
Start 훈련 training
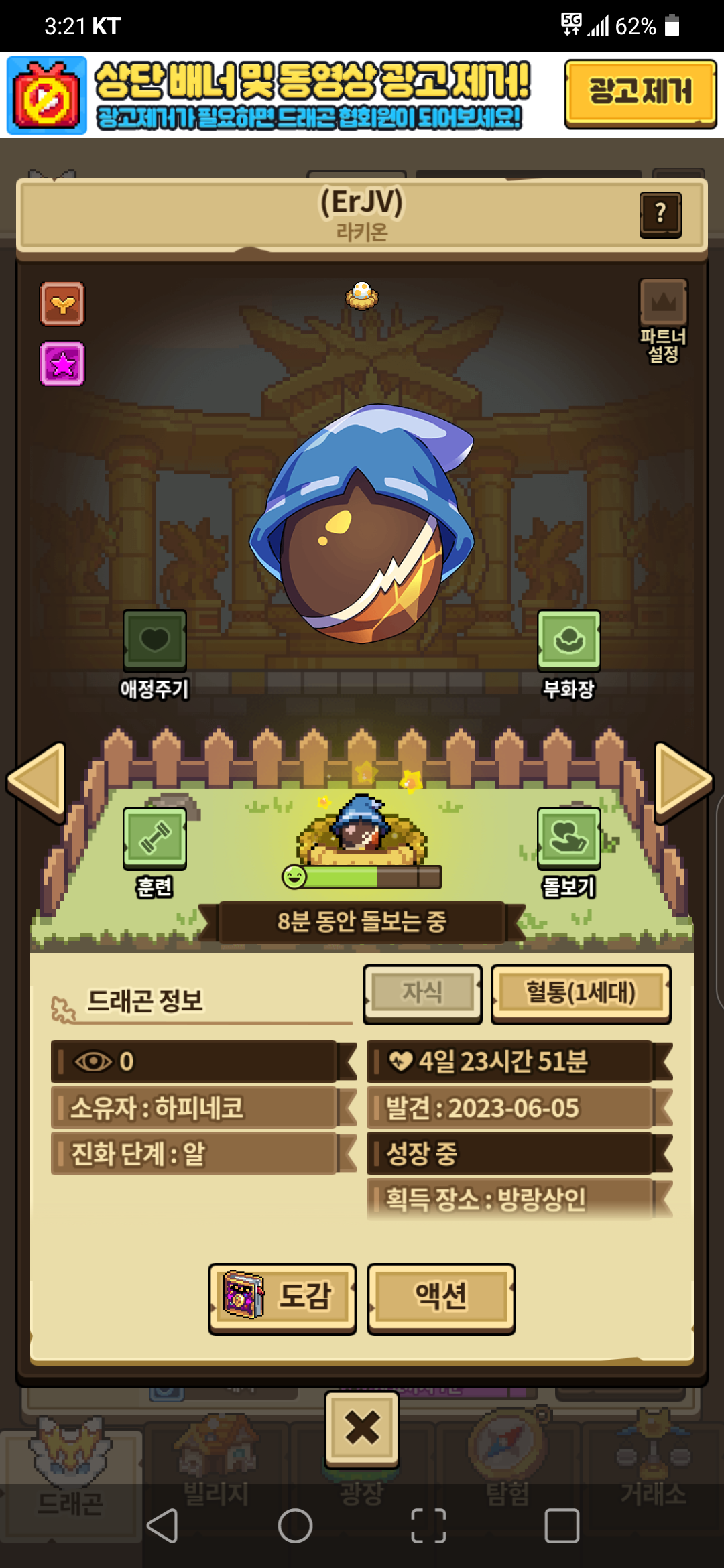pos(155,839)
